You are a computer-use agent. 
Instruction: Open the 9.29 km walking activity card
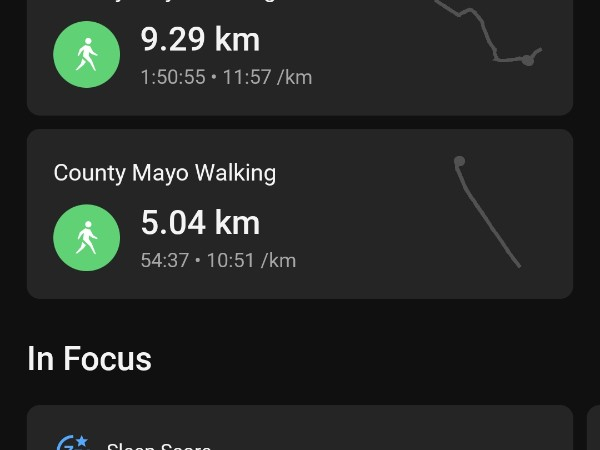pyautogui.click(x=298, y=57)
